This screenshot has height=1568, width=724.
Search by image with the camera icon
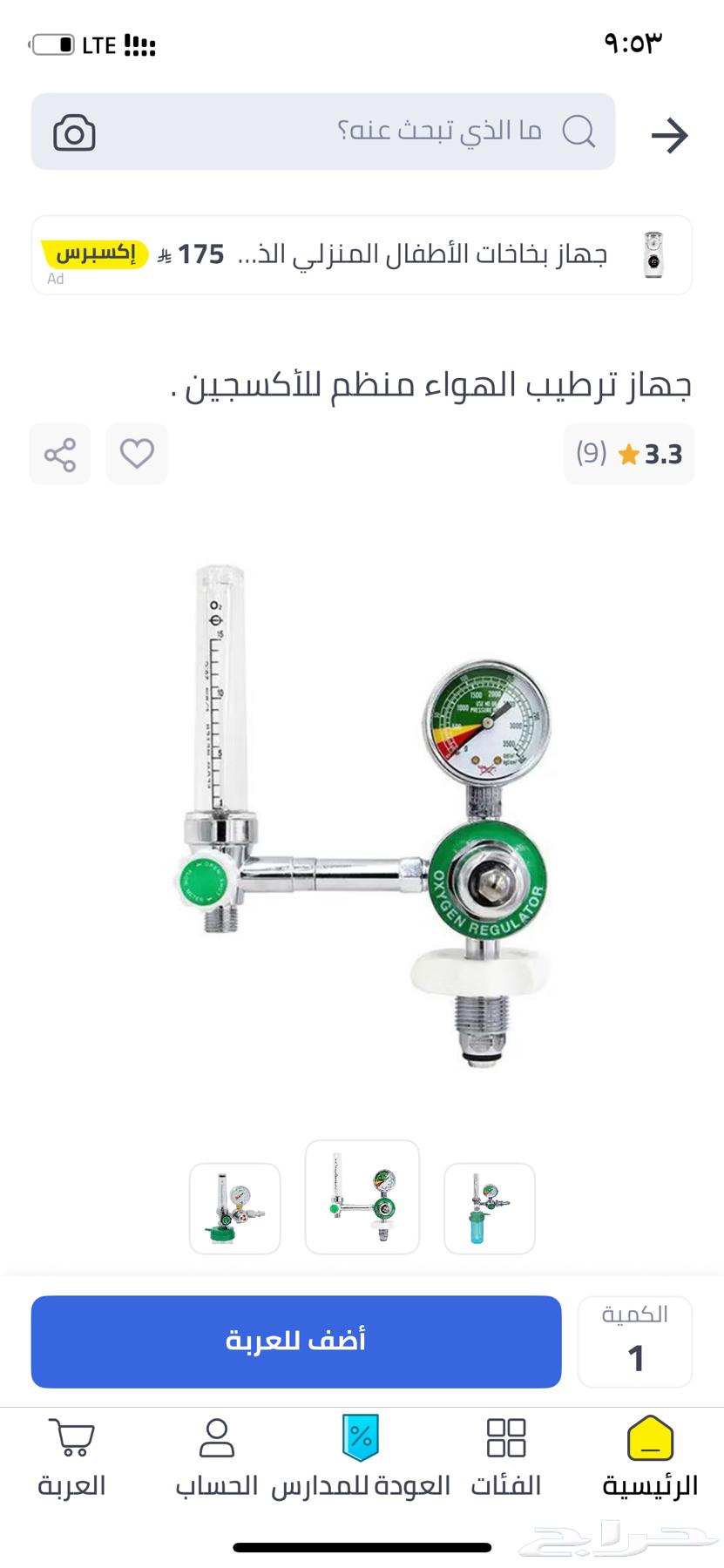tap(74, 133)
